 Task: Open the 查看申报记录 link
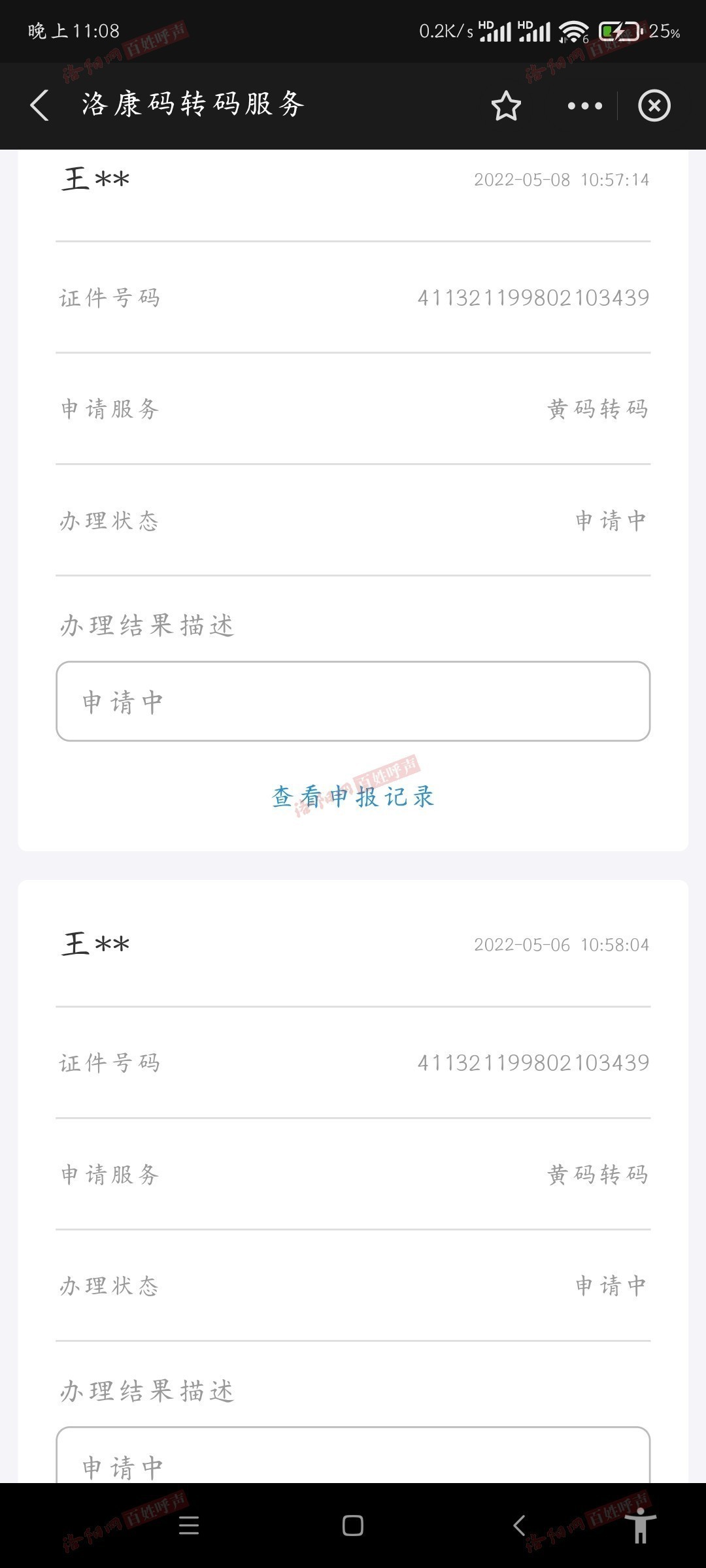click(x=353, y=796)
